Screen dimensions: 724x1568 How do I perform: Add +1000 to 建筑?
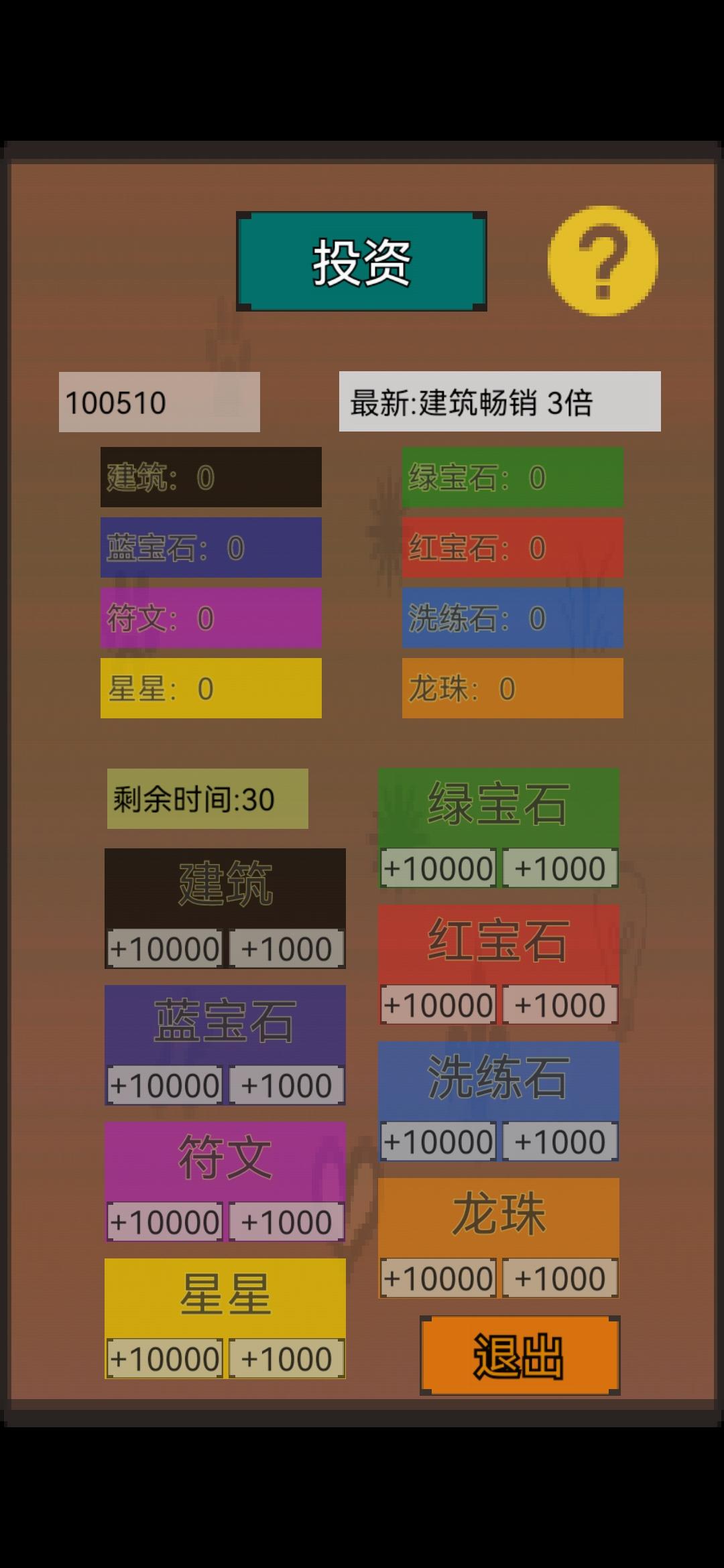pos(286,948)
